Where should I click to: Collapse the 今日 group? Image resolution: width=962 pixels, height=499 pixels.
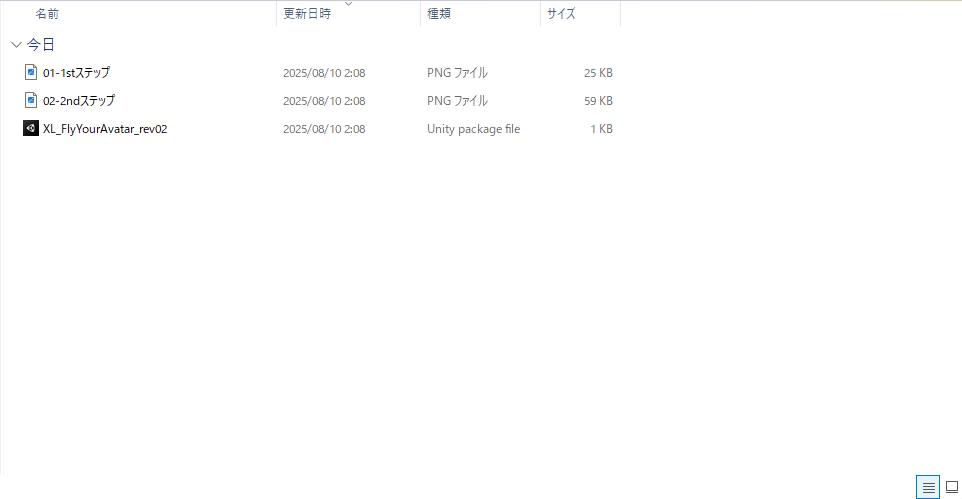click(x=16, y=45)
